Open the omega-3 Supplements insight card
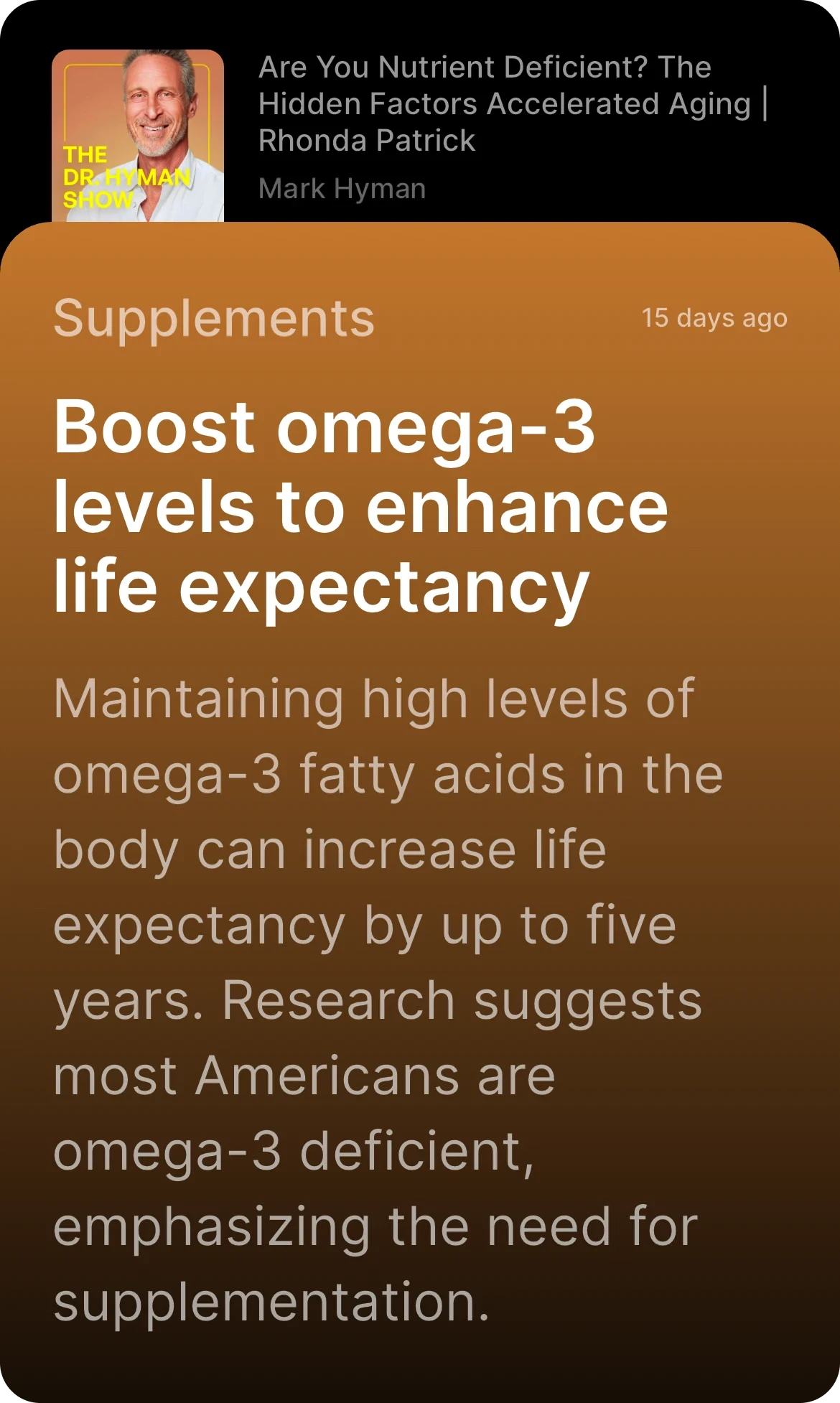The image size is (840, 1403). [420, 811]
